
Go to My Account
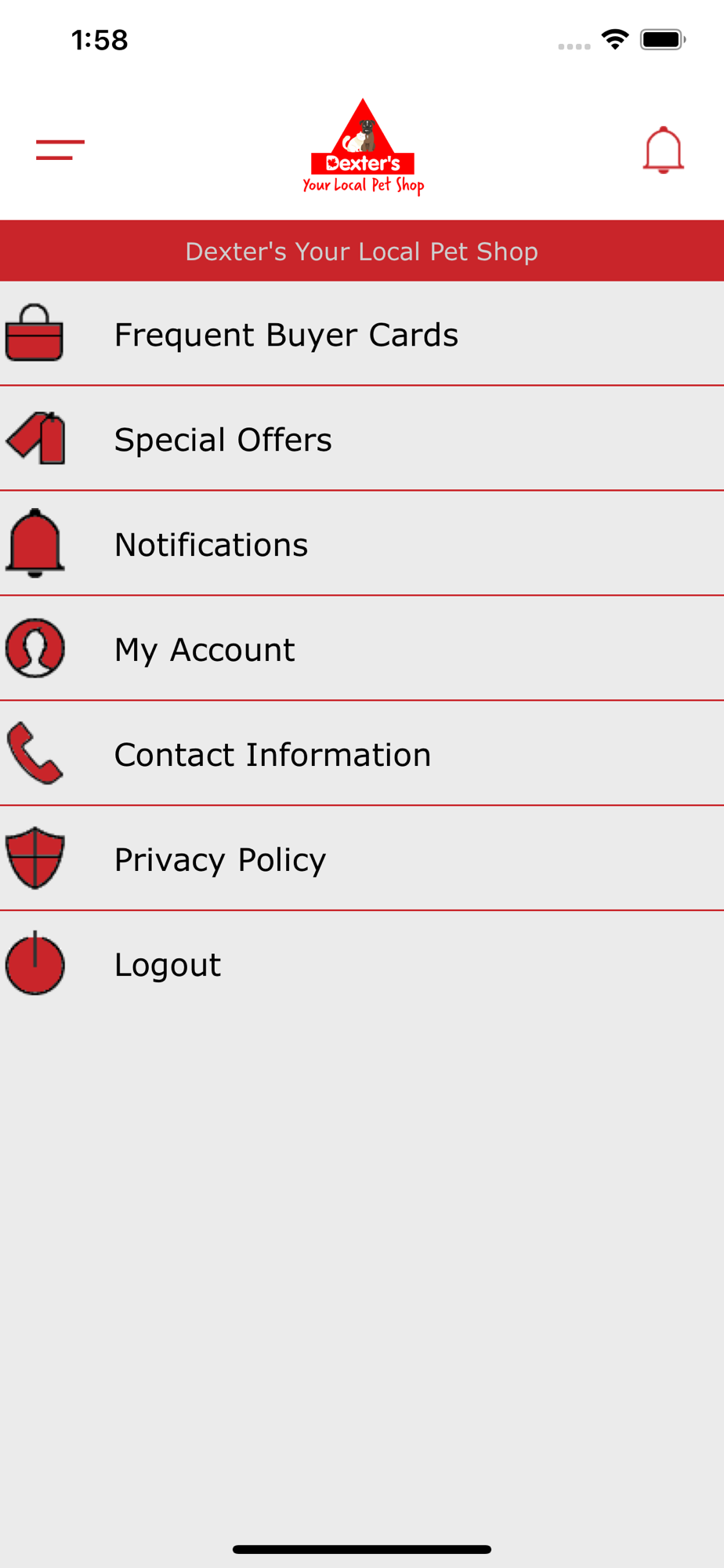362,649
